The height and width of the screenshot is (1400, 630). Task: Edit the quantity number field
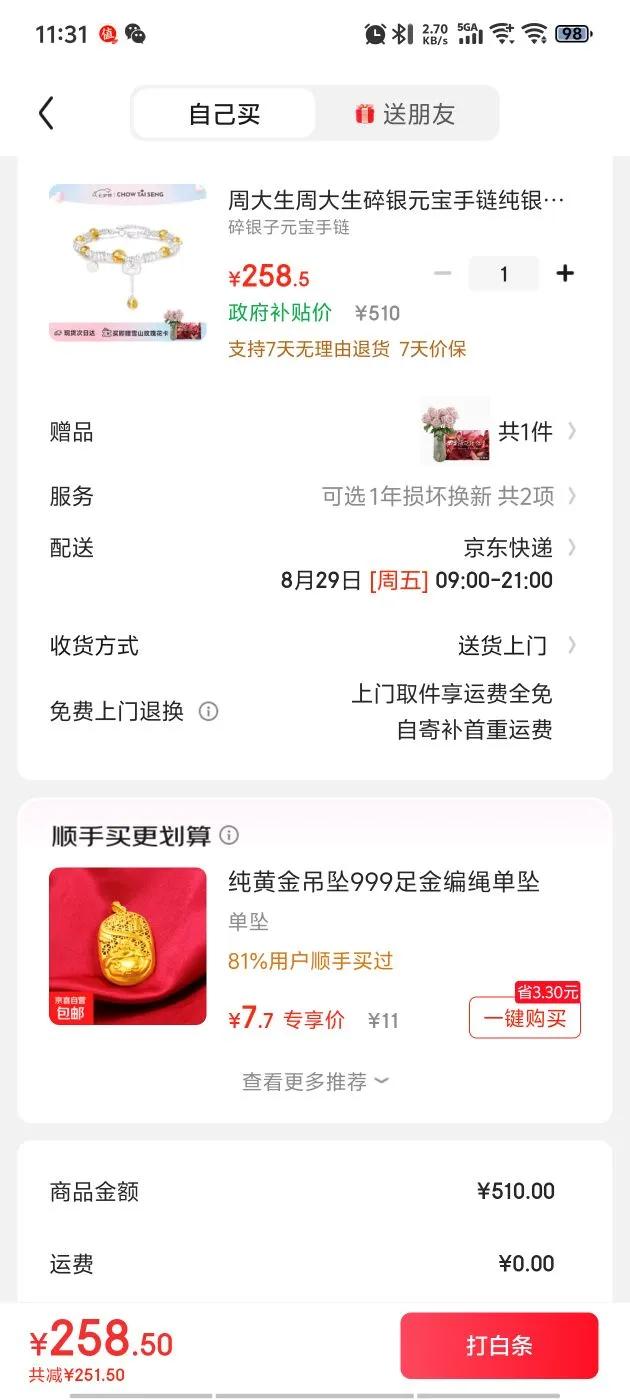[504, 274]
